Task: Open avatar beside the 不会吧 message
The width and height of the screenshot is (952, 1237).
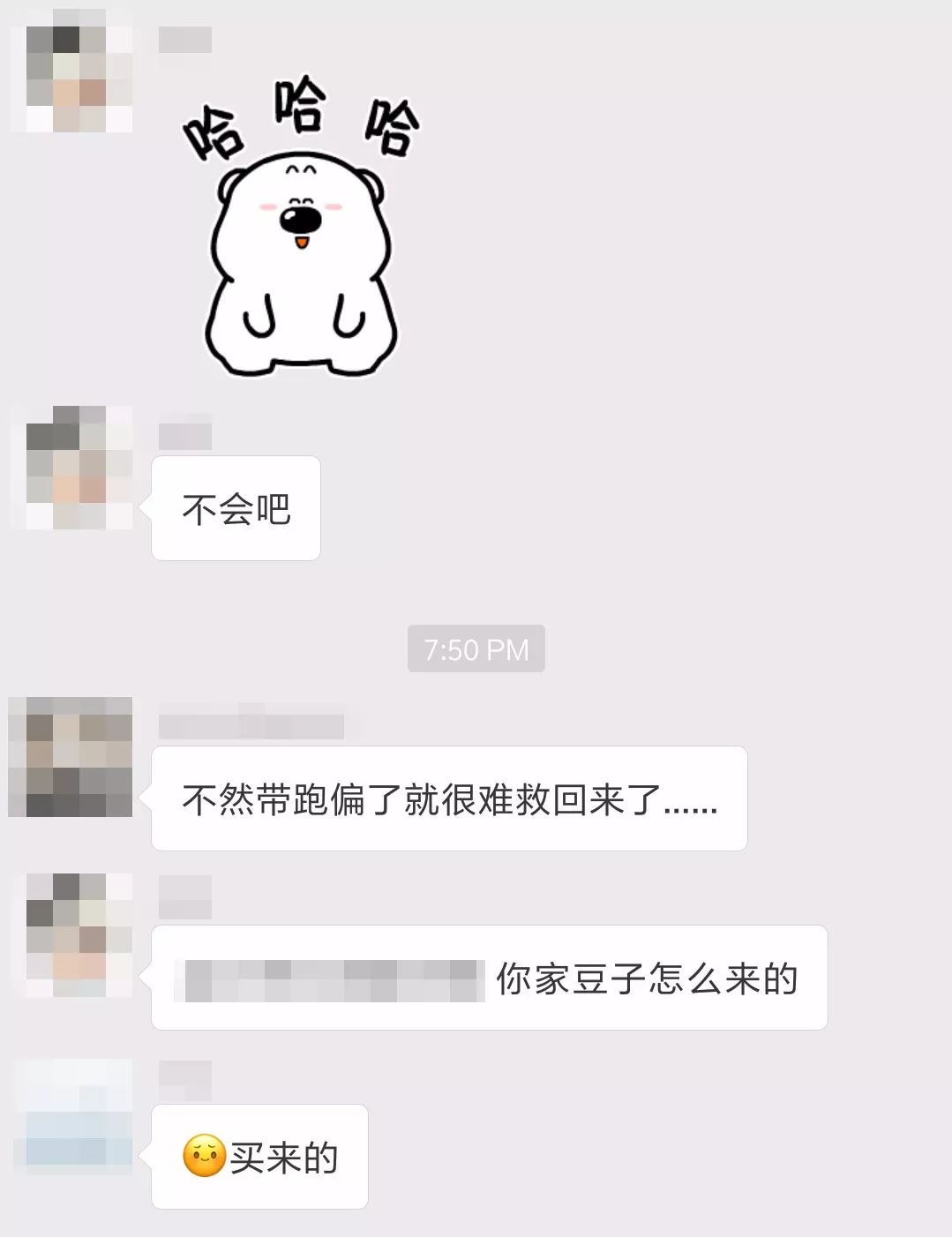Action: pyautogui.click(x=72, y=469)
